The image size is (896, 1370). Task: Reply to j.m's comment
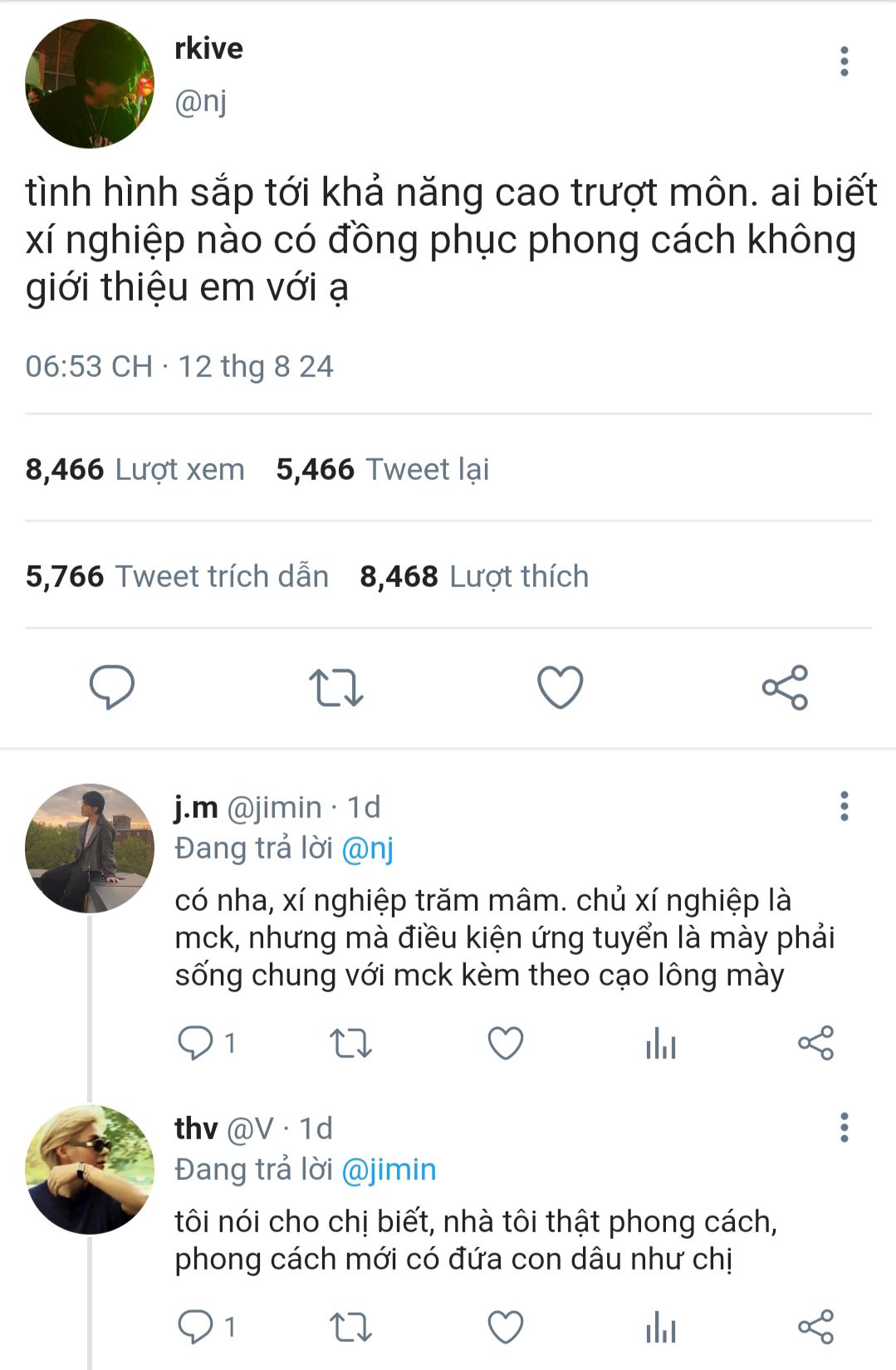pyautogui.click(x=196, y=1043)
